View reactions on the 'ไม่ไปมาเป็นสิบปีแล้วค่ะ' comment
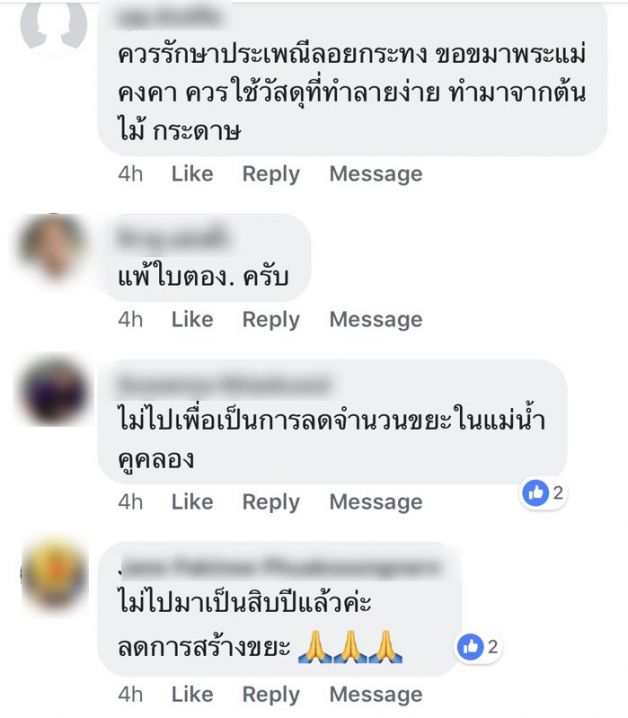 tap(478, 646)
